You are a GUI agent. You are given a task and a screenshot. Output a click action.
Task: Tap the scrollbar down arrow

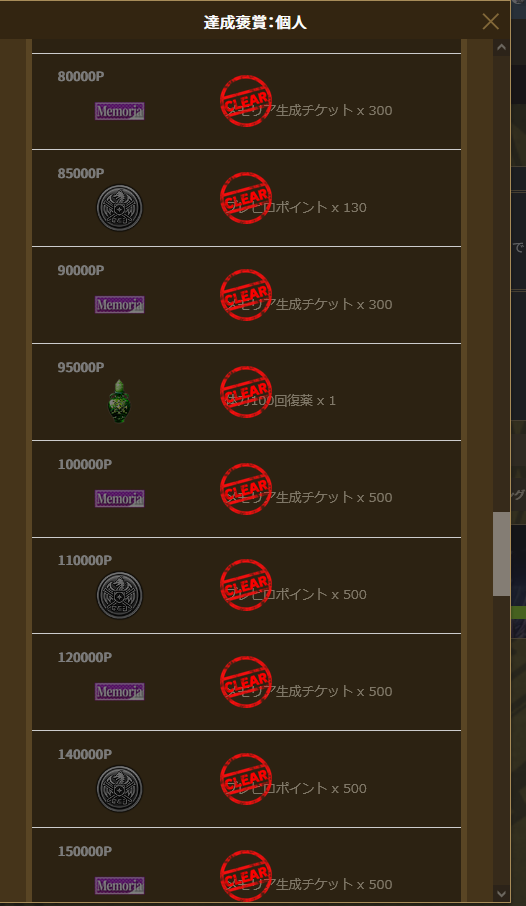[501, 893]
